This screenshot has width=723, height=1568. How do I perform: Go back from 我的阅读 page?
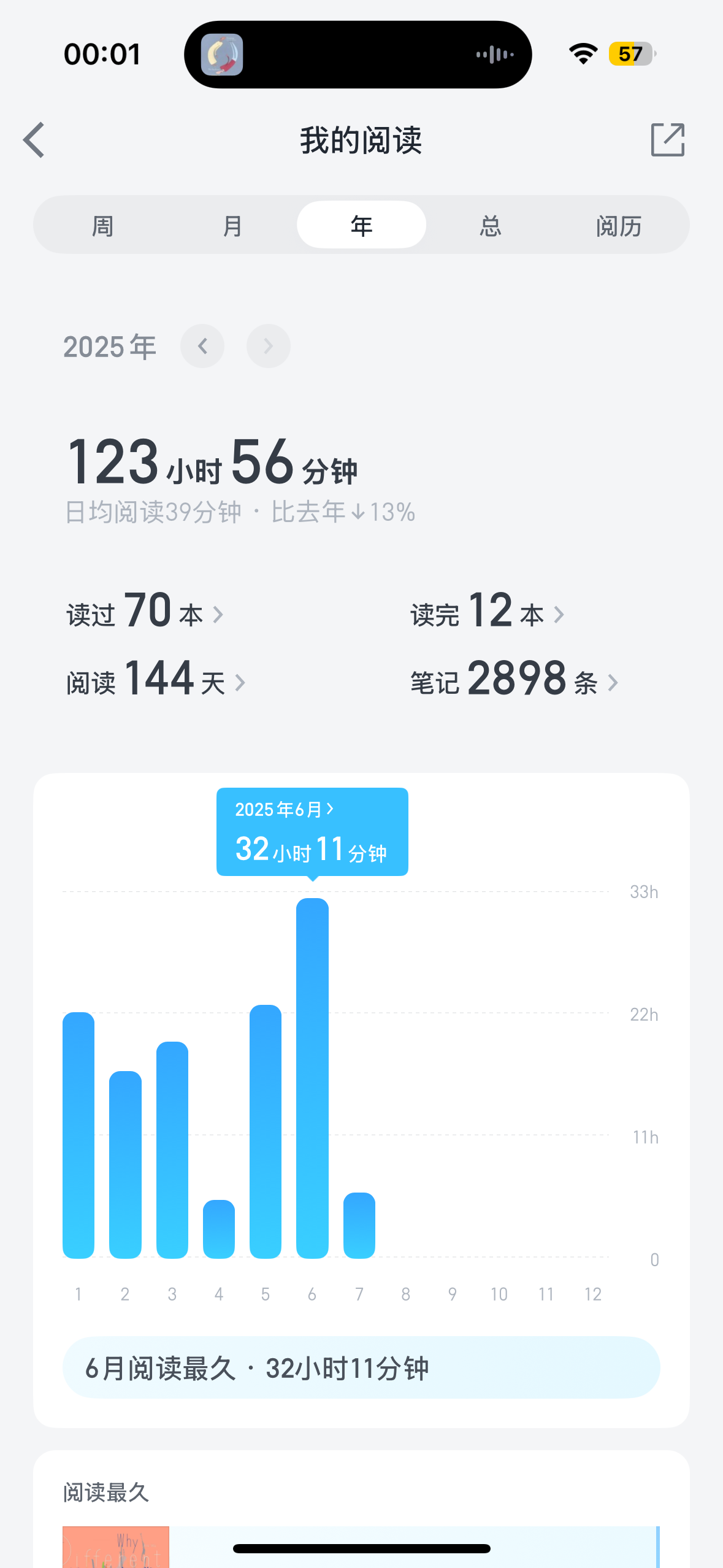pos(34,140)
